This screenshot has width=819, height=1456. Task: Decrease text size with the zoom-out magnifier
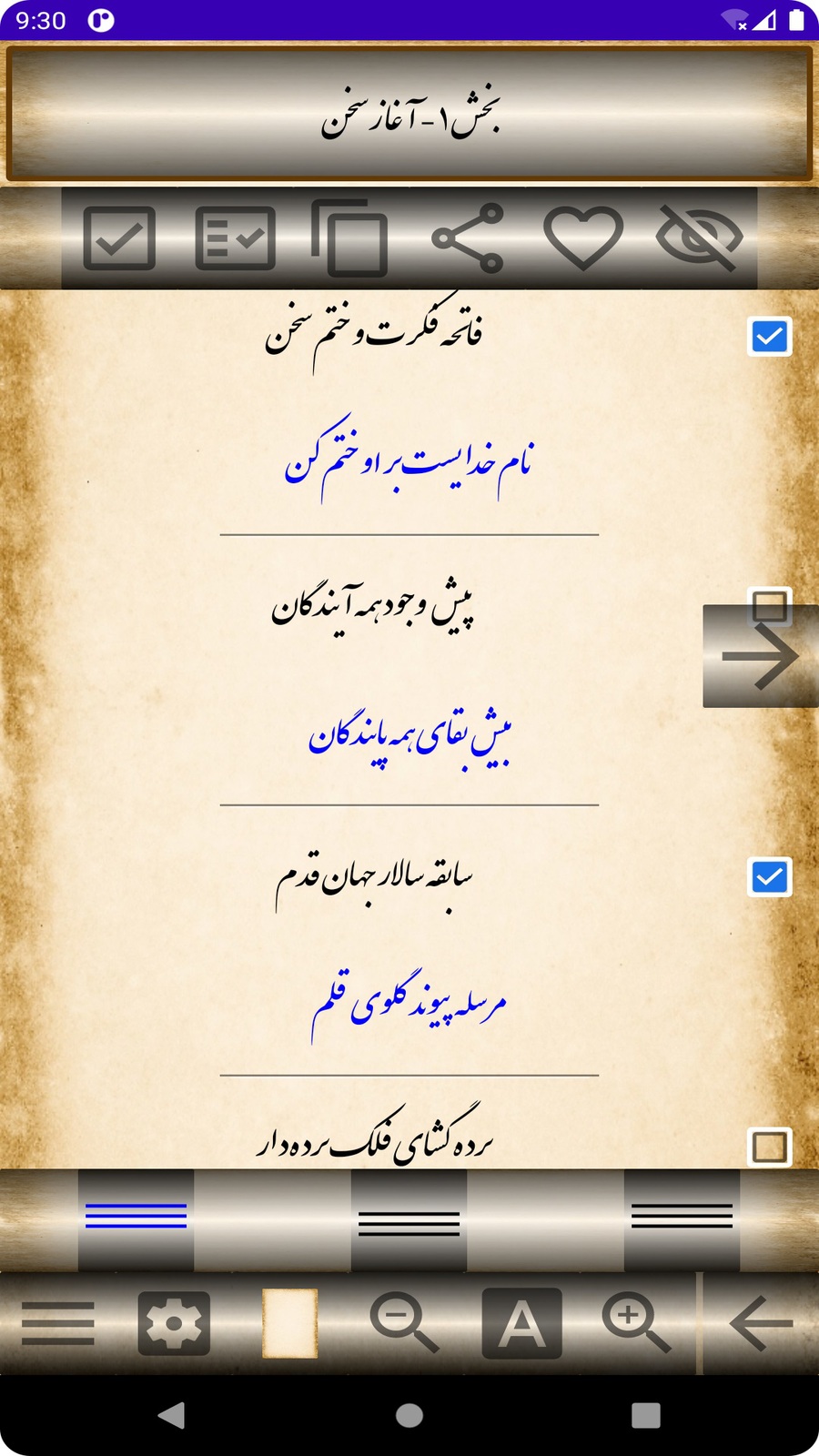click(x=404, y=1322)
